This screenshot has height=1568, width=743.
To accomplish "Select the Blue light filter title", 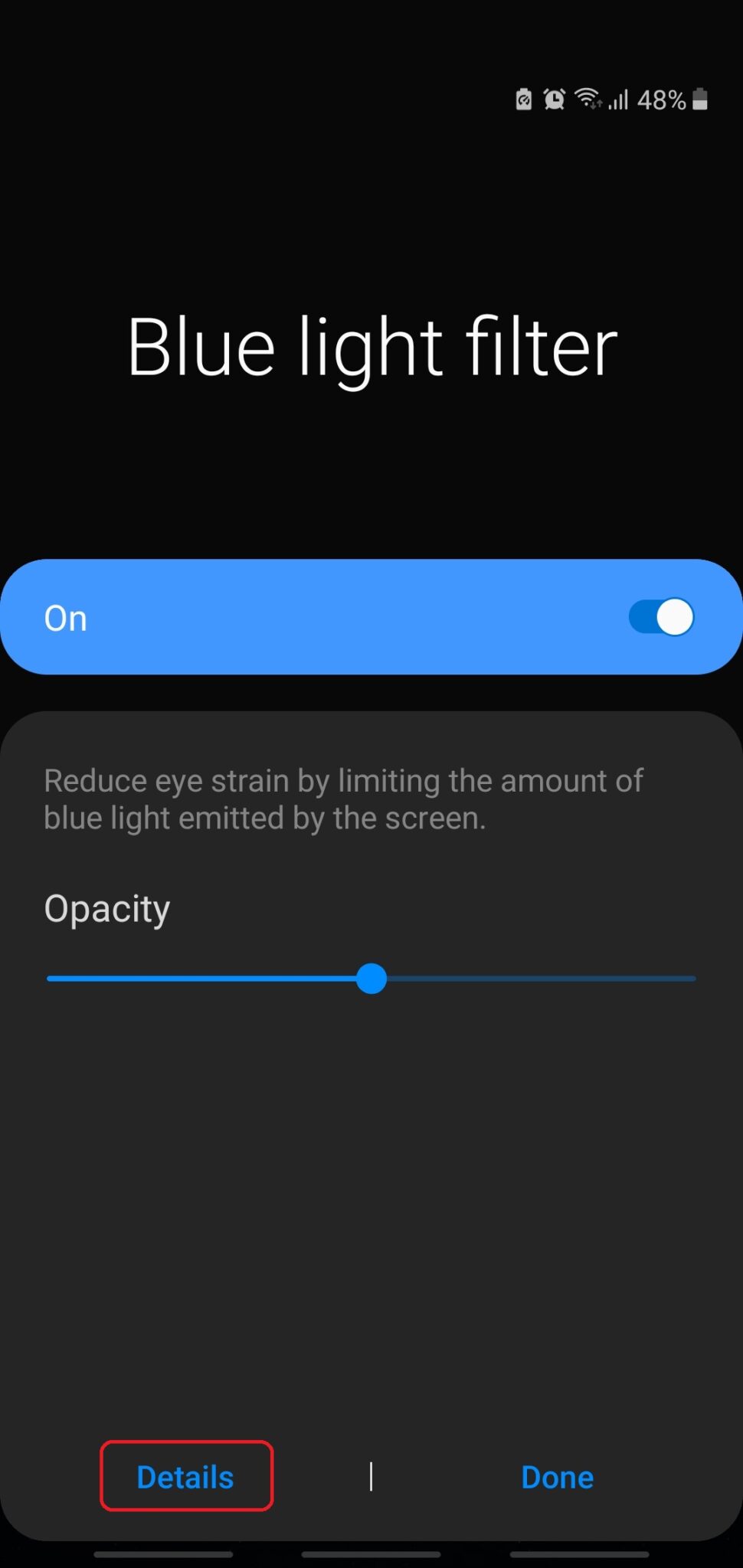I will point(371,346).
